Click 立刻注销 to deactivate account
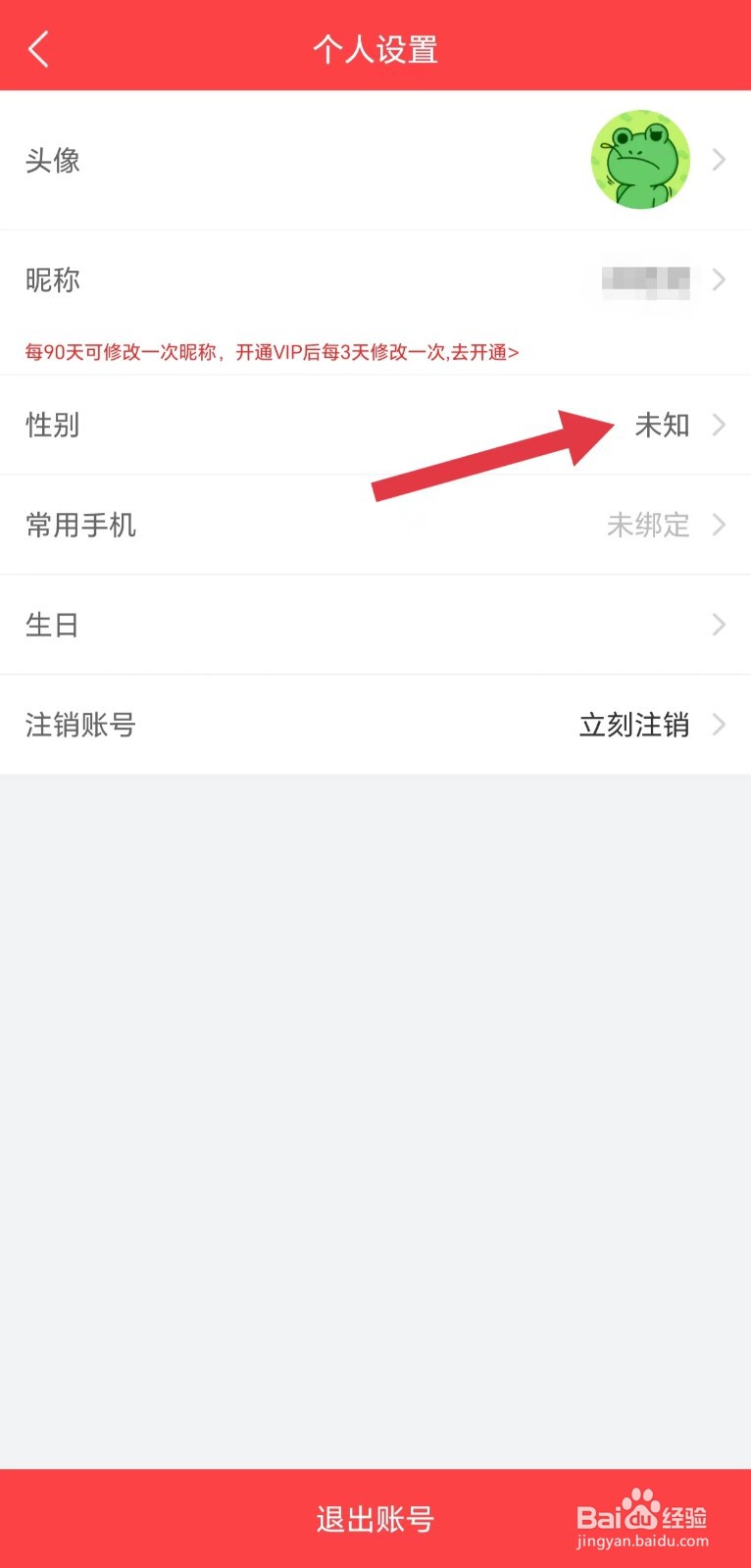 [x=632, y=726]
